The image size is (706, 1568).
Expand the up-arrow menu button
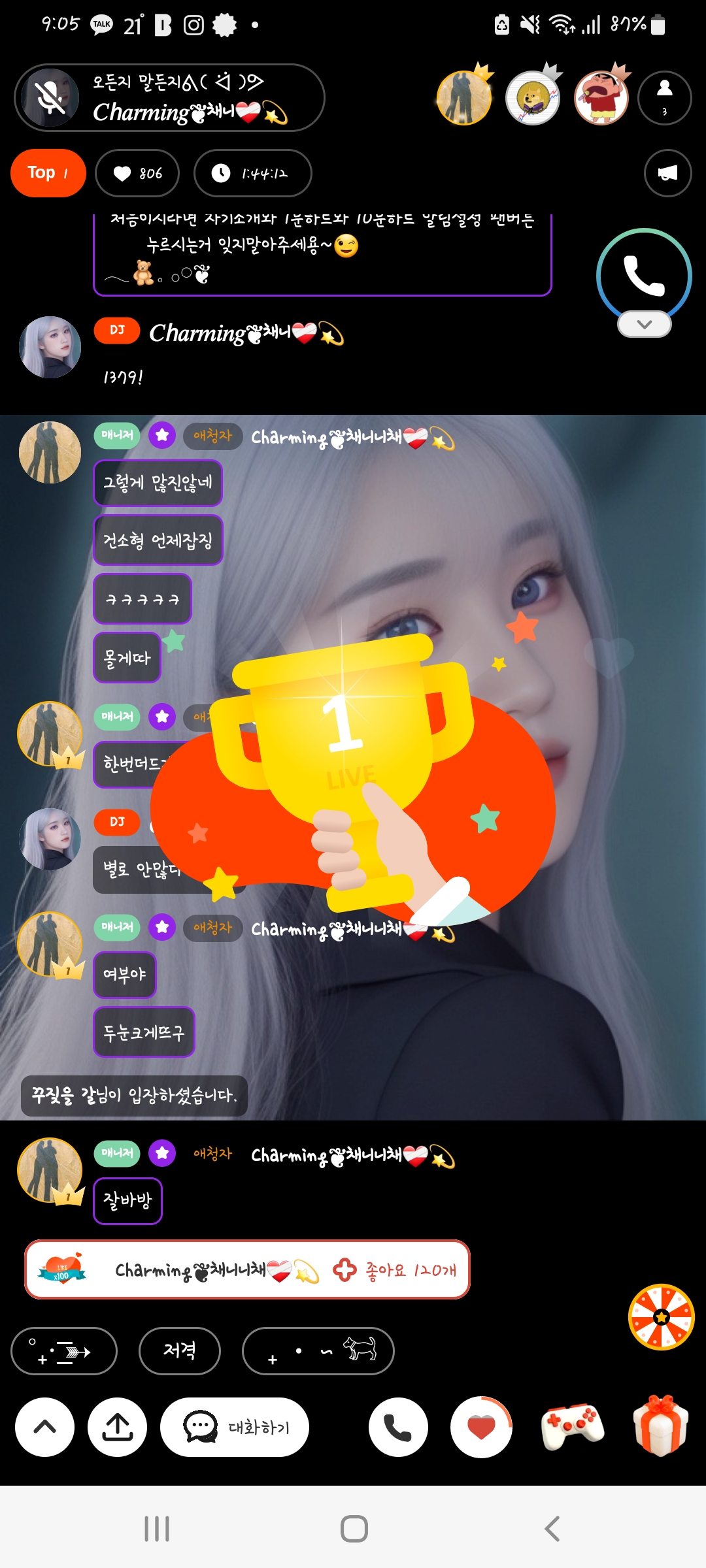(44, 1427)
